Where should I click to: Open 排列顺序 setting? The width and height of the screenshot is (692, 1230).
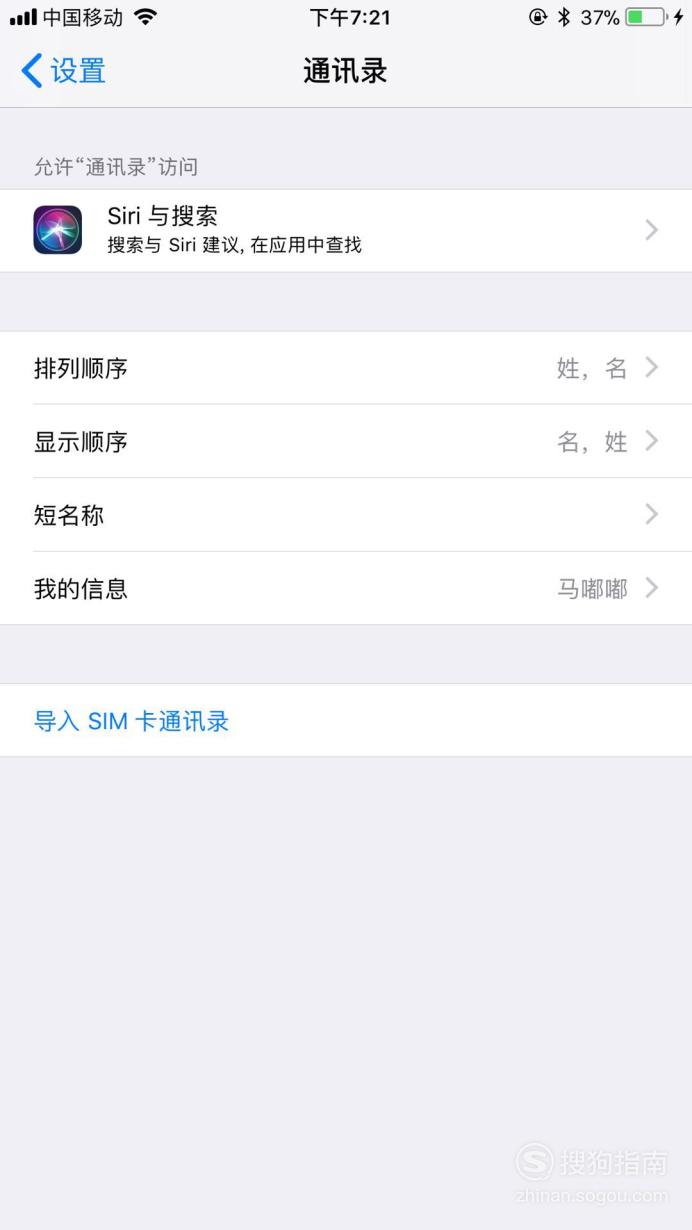point(346,368)
